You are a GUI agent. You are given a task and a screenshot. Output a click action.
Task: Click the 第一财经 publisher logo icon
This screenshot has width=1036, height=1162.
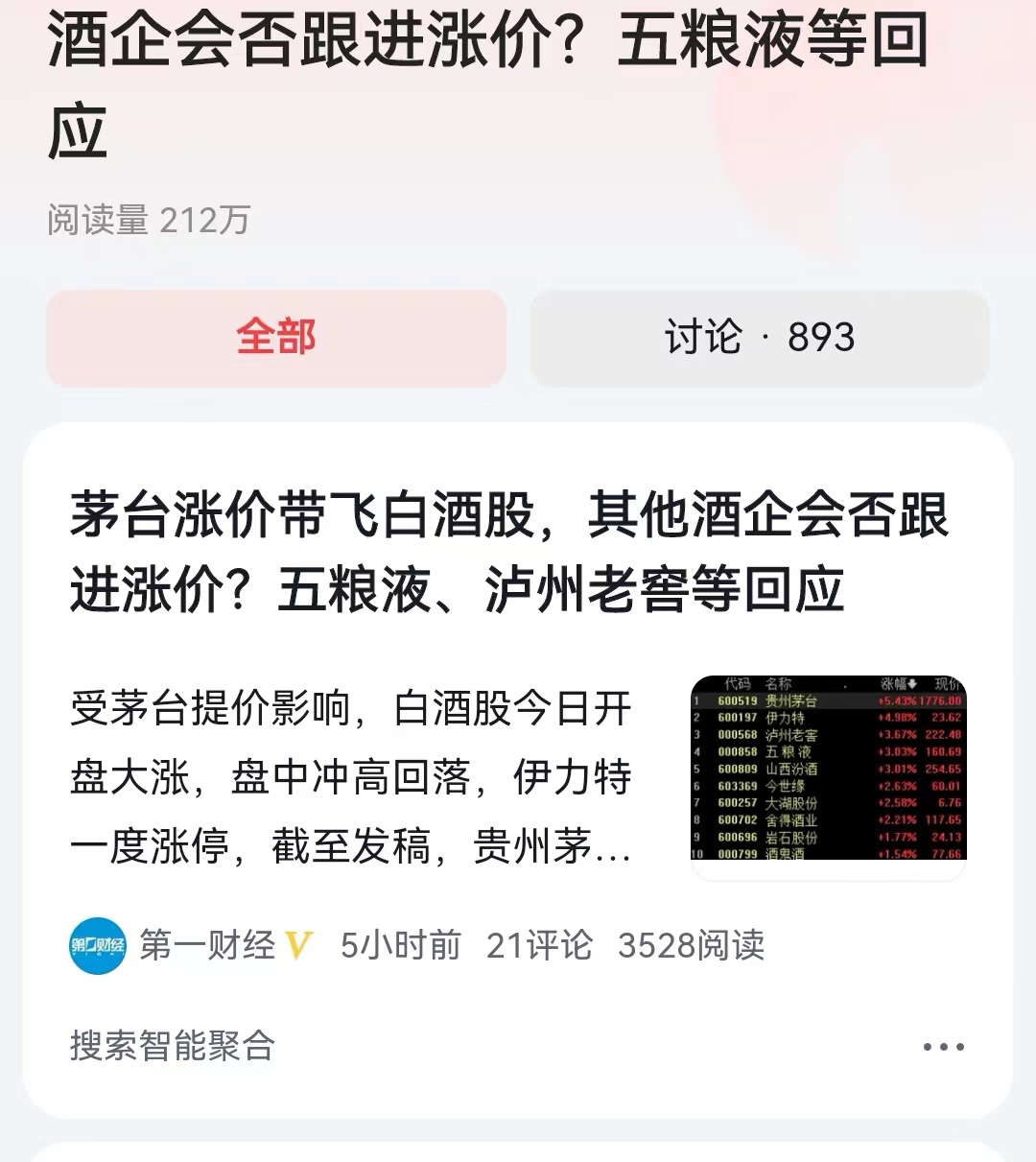pos(95,945)
